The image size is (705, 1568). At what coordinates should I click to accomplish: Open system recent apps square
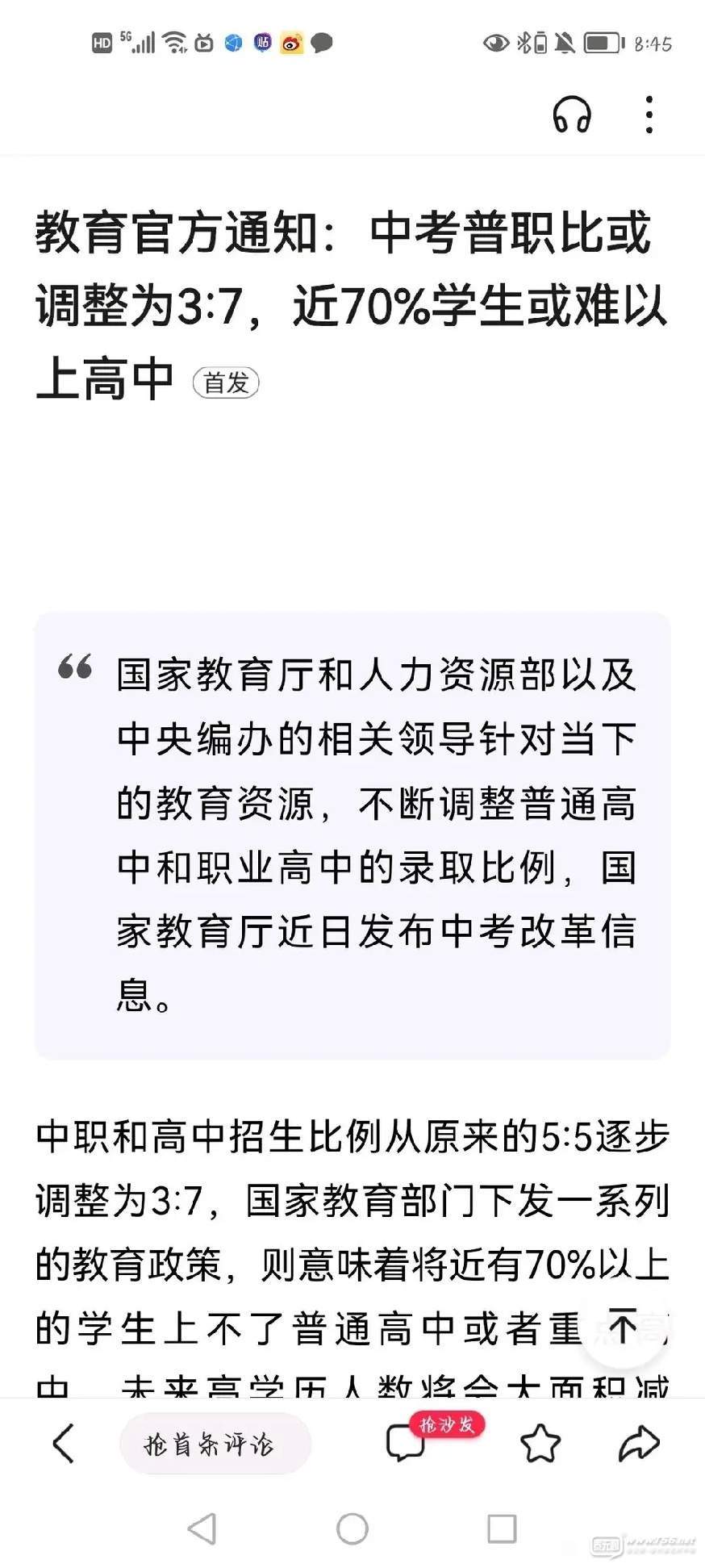(502, 1528)
